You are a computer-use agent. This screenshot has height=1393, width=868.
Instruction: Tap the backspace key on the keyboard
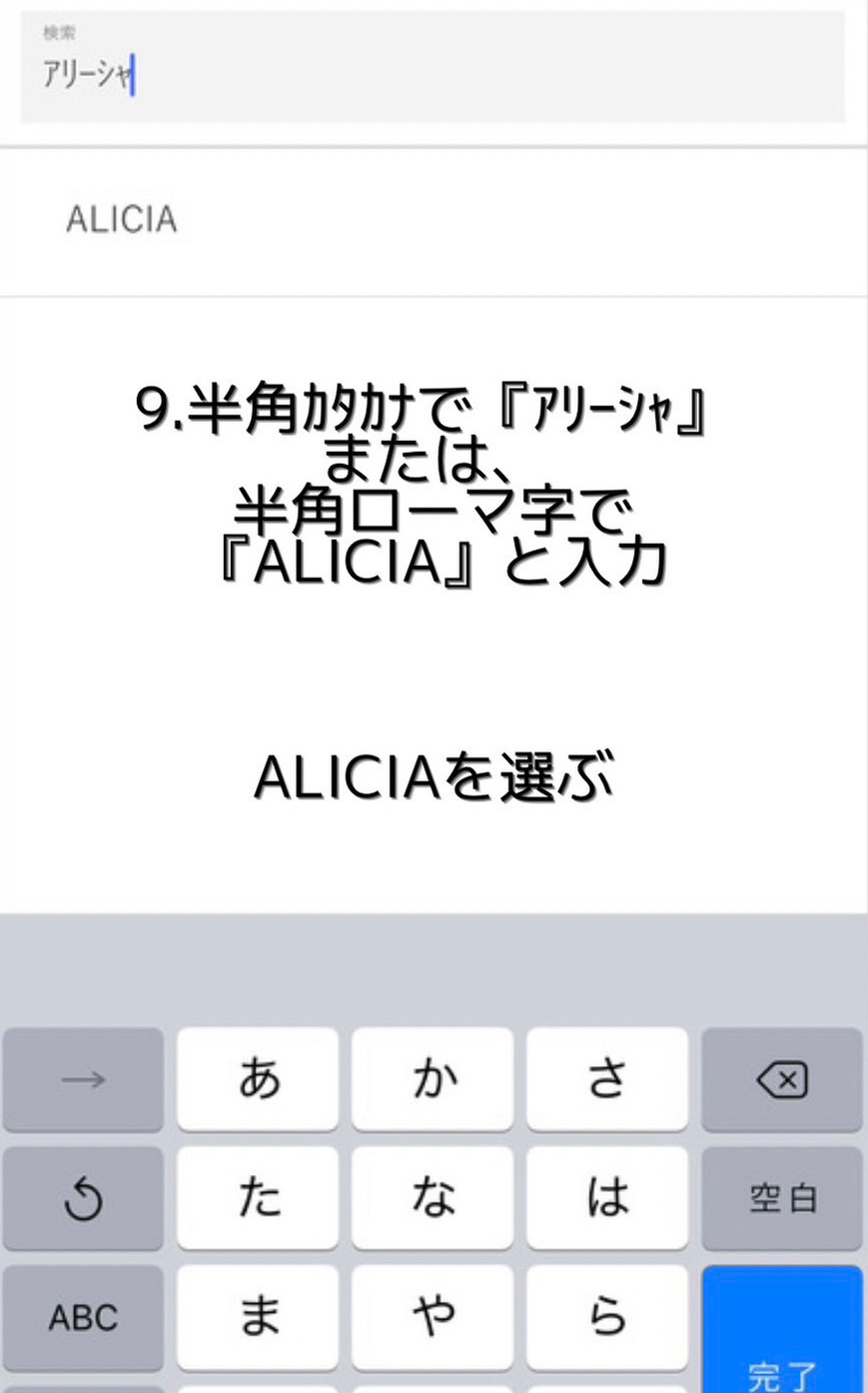click(x=782, y=1079)
